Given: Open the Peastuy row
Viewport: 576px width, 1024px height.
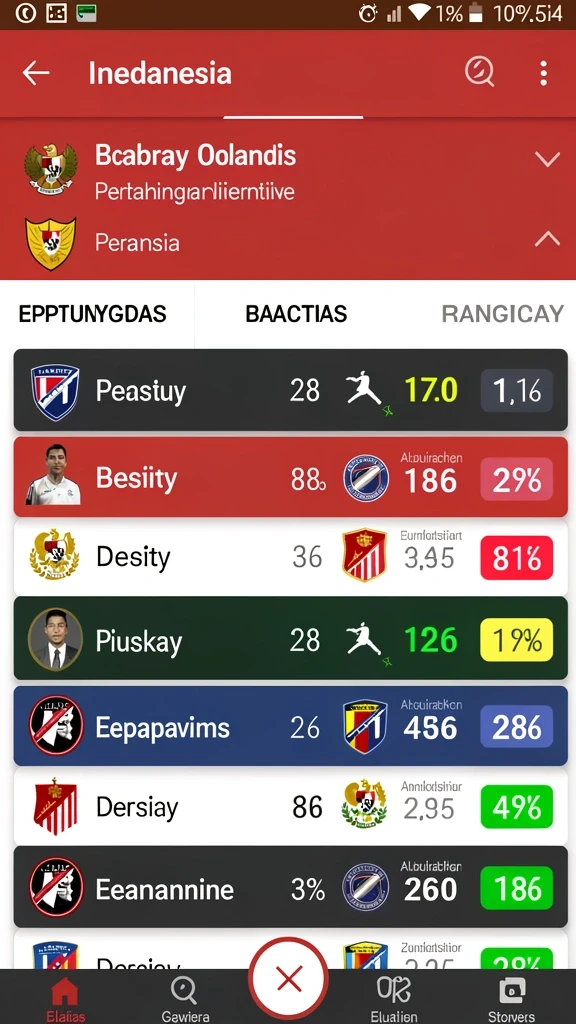Looking at the screenshot, I should tap(291, 391).
